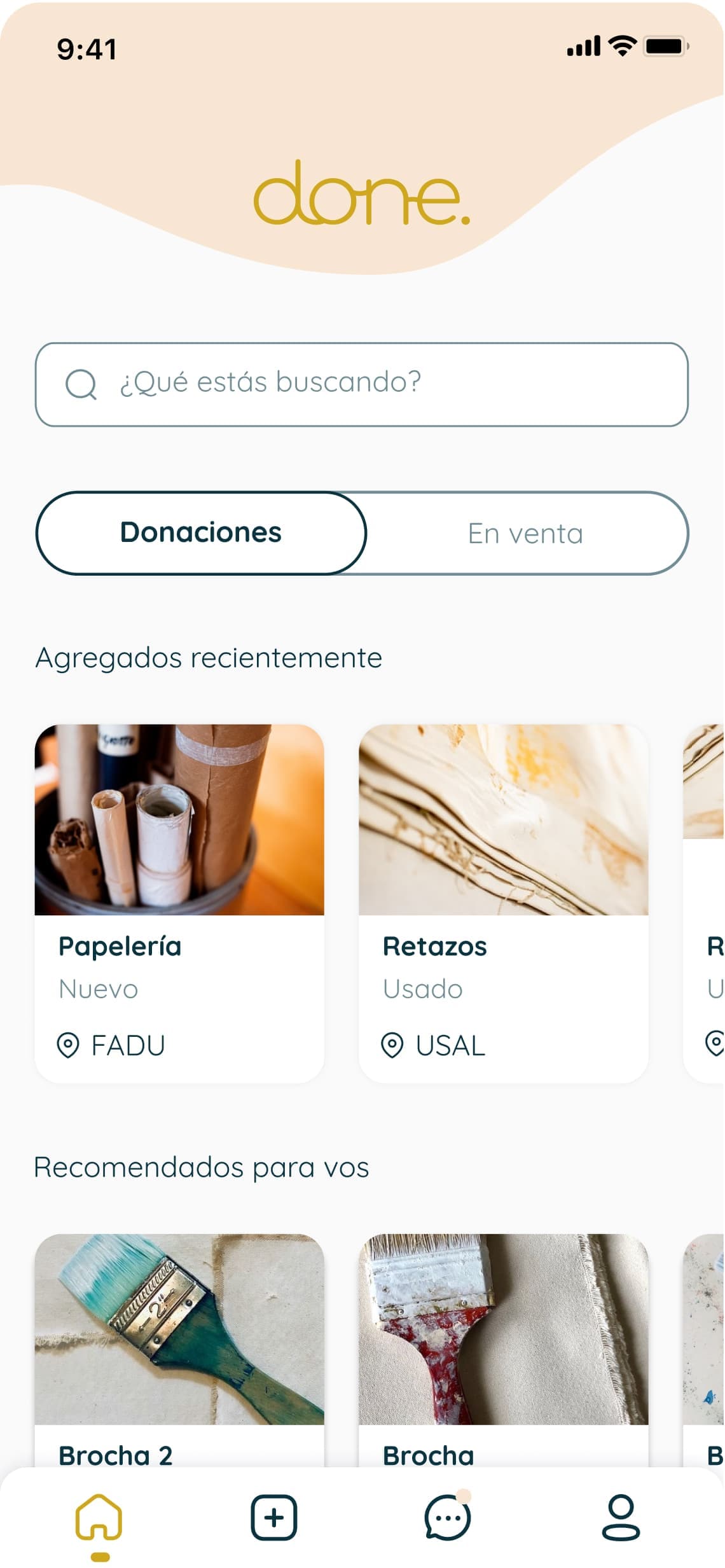Open the Retazos item card

[503, 903]
